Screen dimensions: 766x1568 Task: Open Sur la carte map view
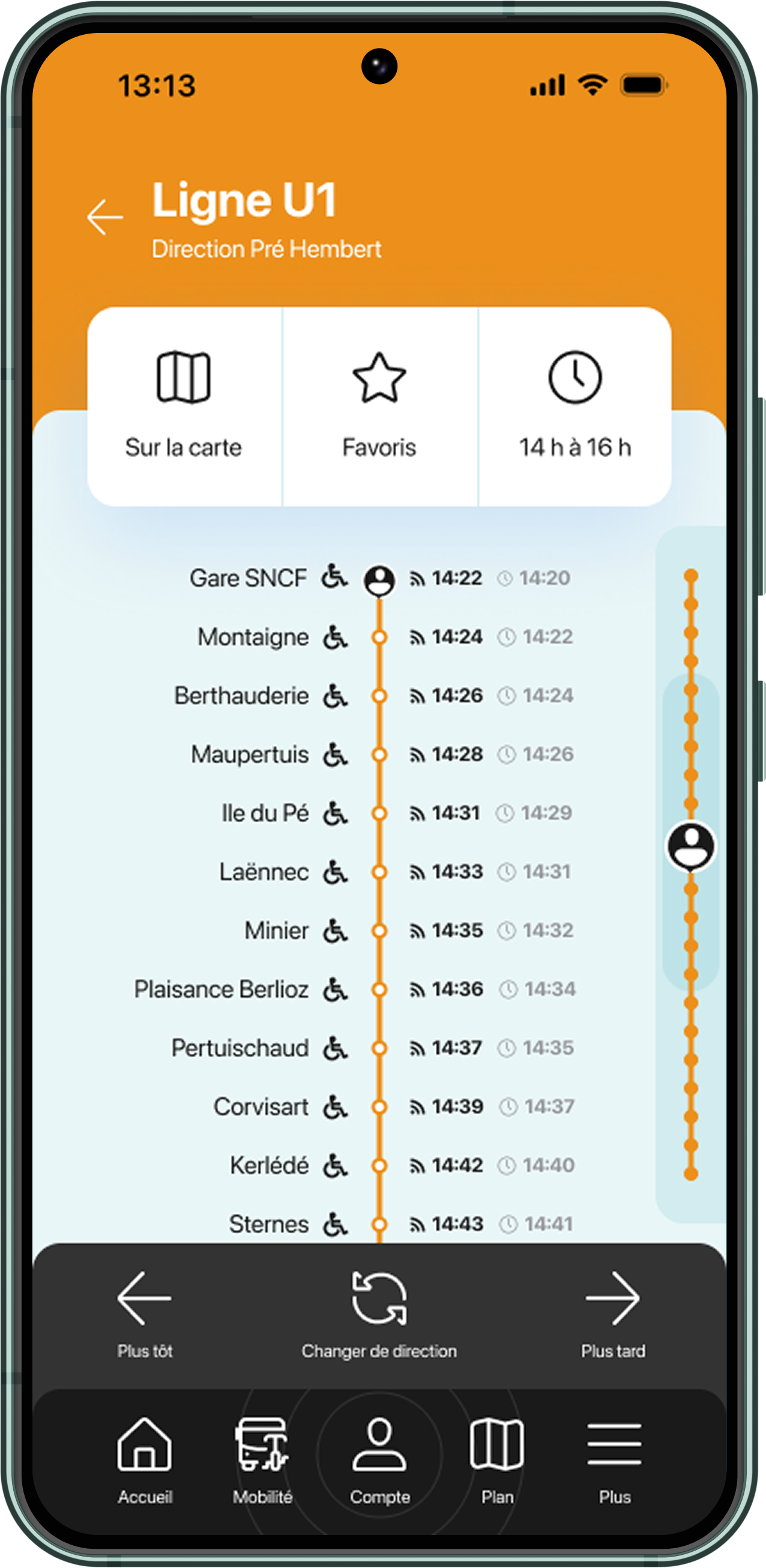pyautogui.click(x=184, y=406)
